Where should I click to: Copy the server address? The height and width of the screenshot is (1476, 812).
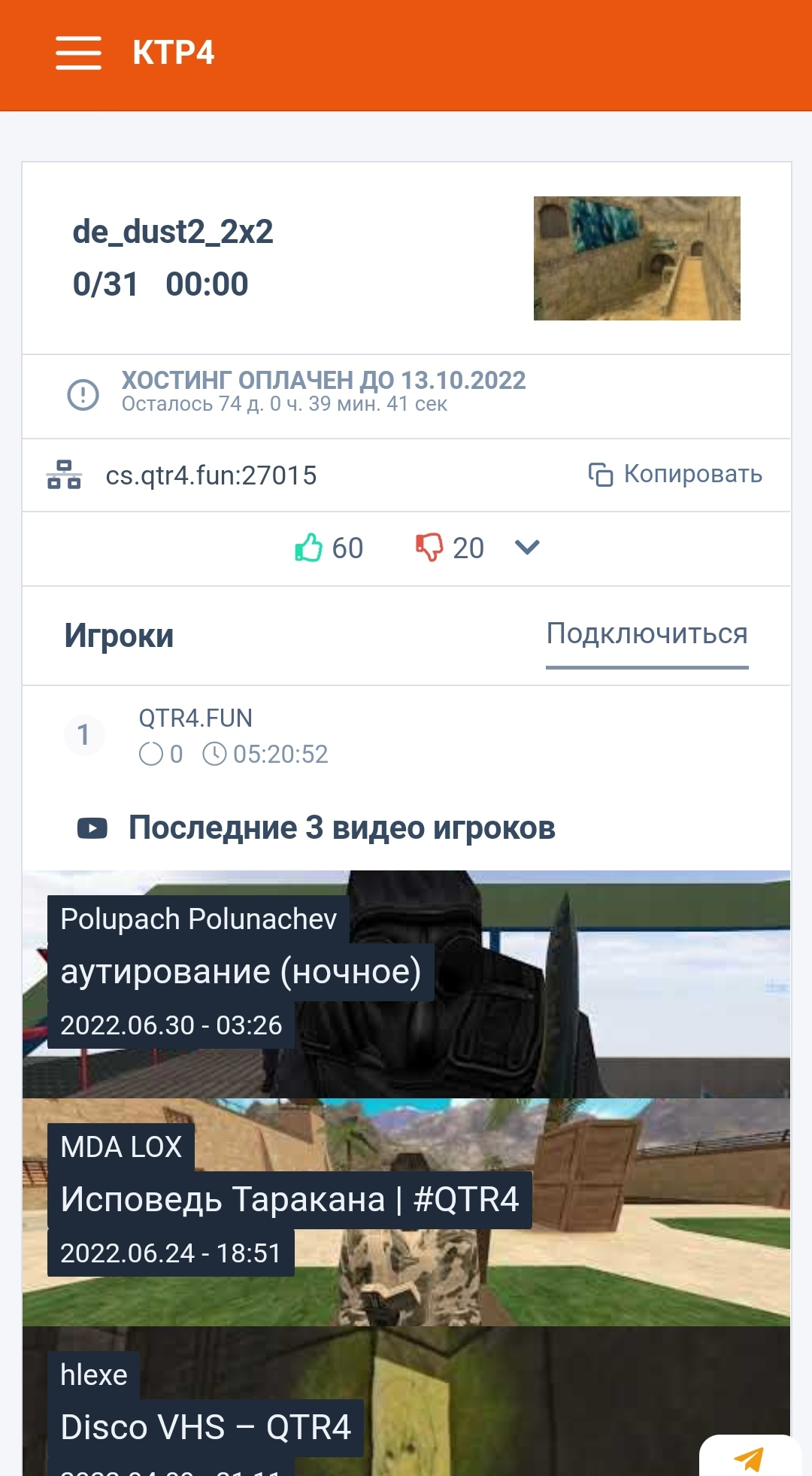[675, 475]
